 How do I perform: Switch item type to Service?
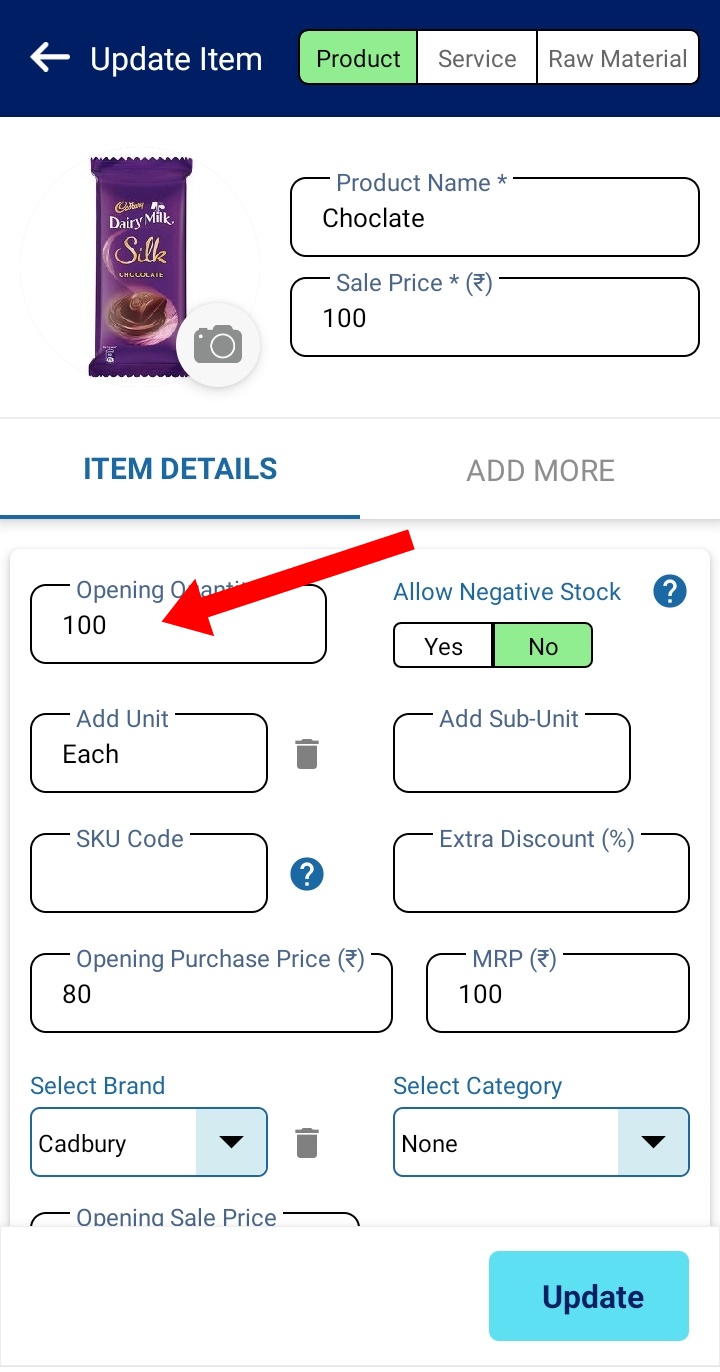(477, 58)
